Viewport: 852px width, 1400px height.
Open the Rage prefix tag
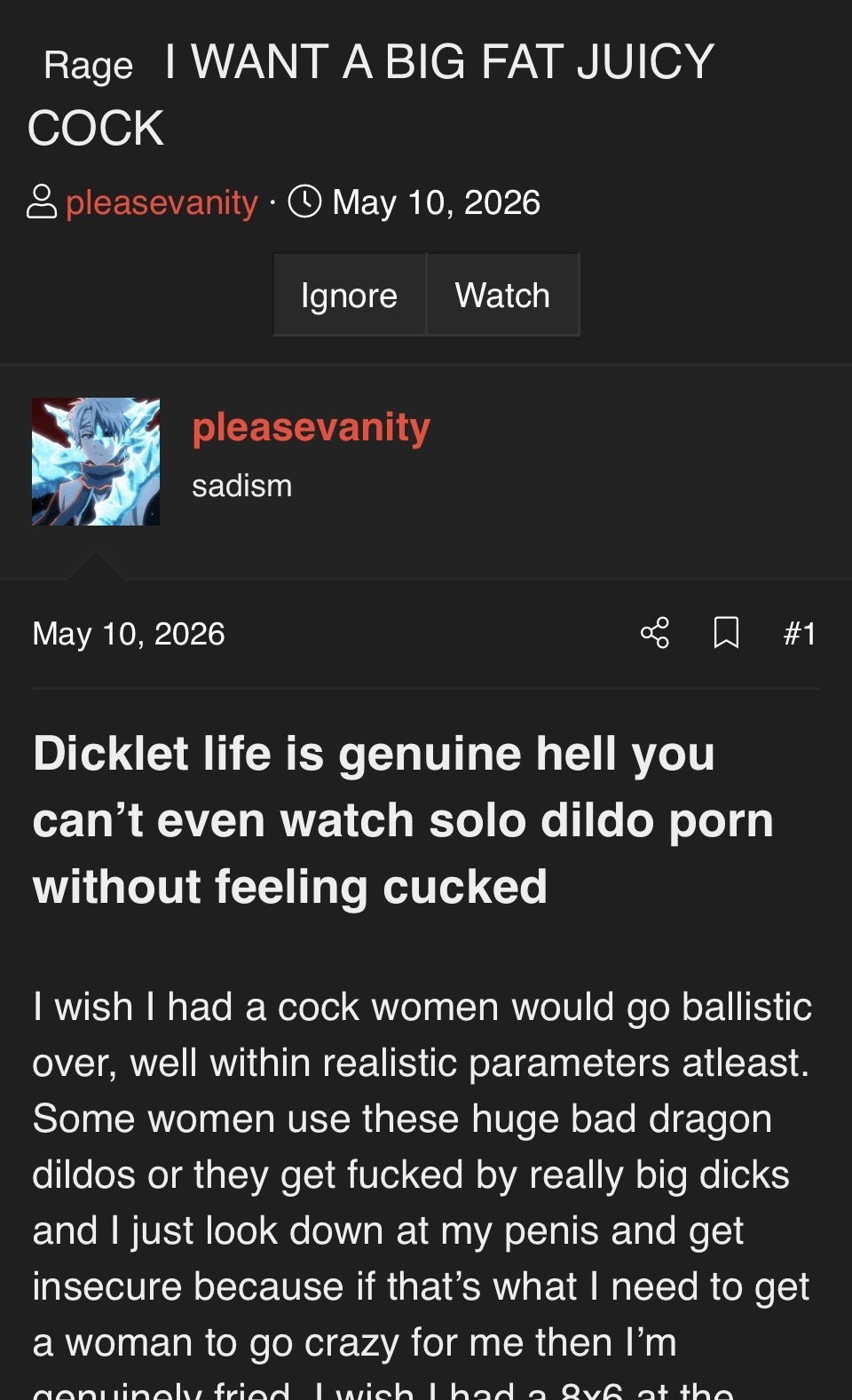tap(88, 65)
